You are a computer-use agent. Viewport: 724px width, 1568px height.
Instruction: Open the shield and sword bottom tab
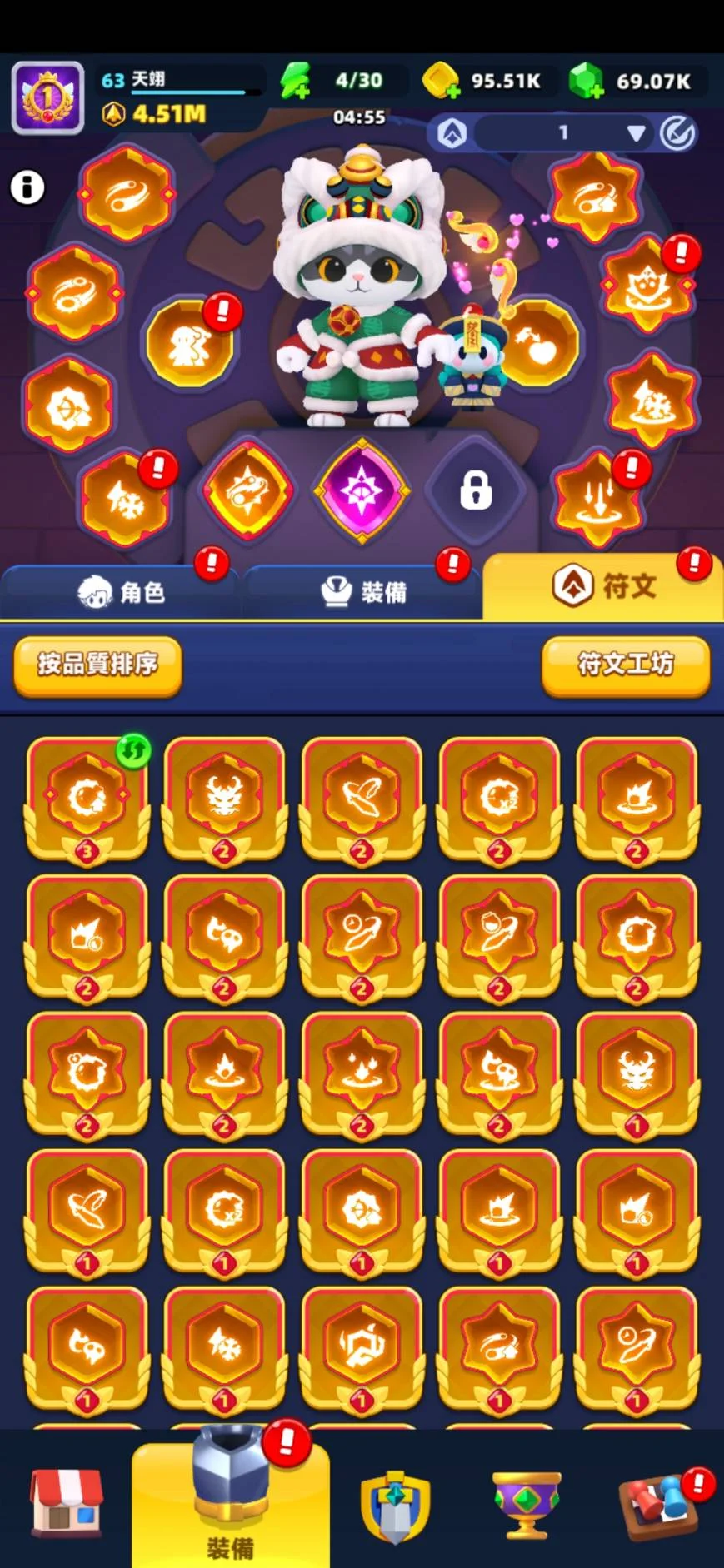point(395,1506)
